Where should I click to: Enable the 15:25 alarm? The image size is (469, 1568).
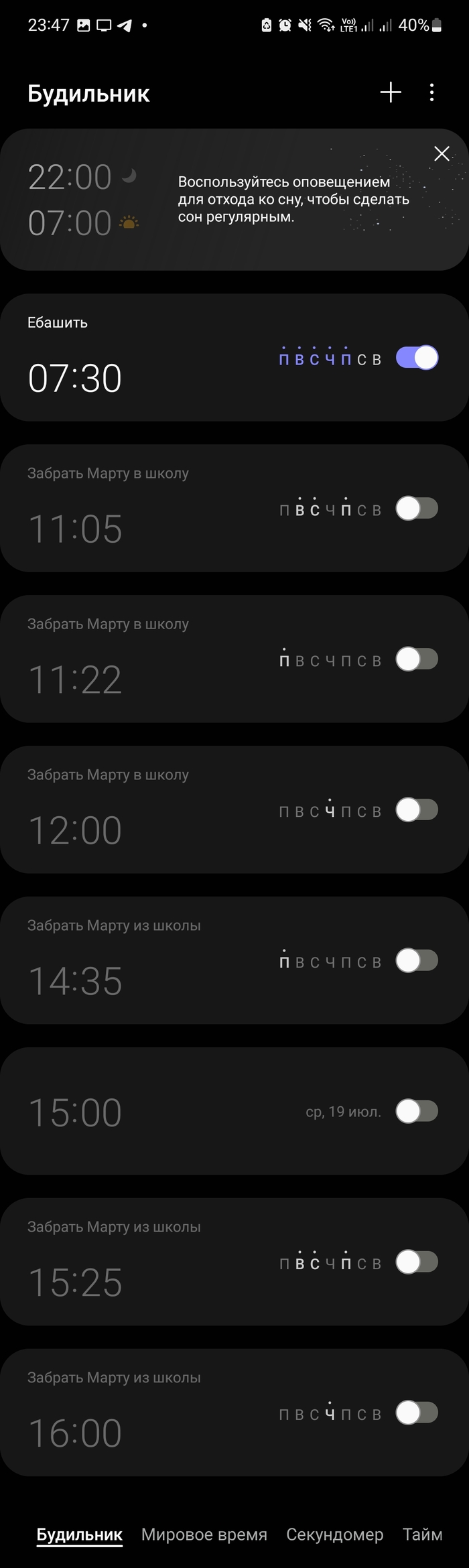tap(417, 1262)
